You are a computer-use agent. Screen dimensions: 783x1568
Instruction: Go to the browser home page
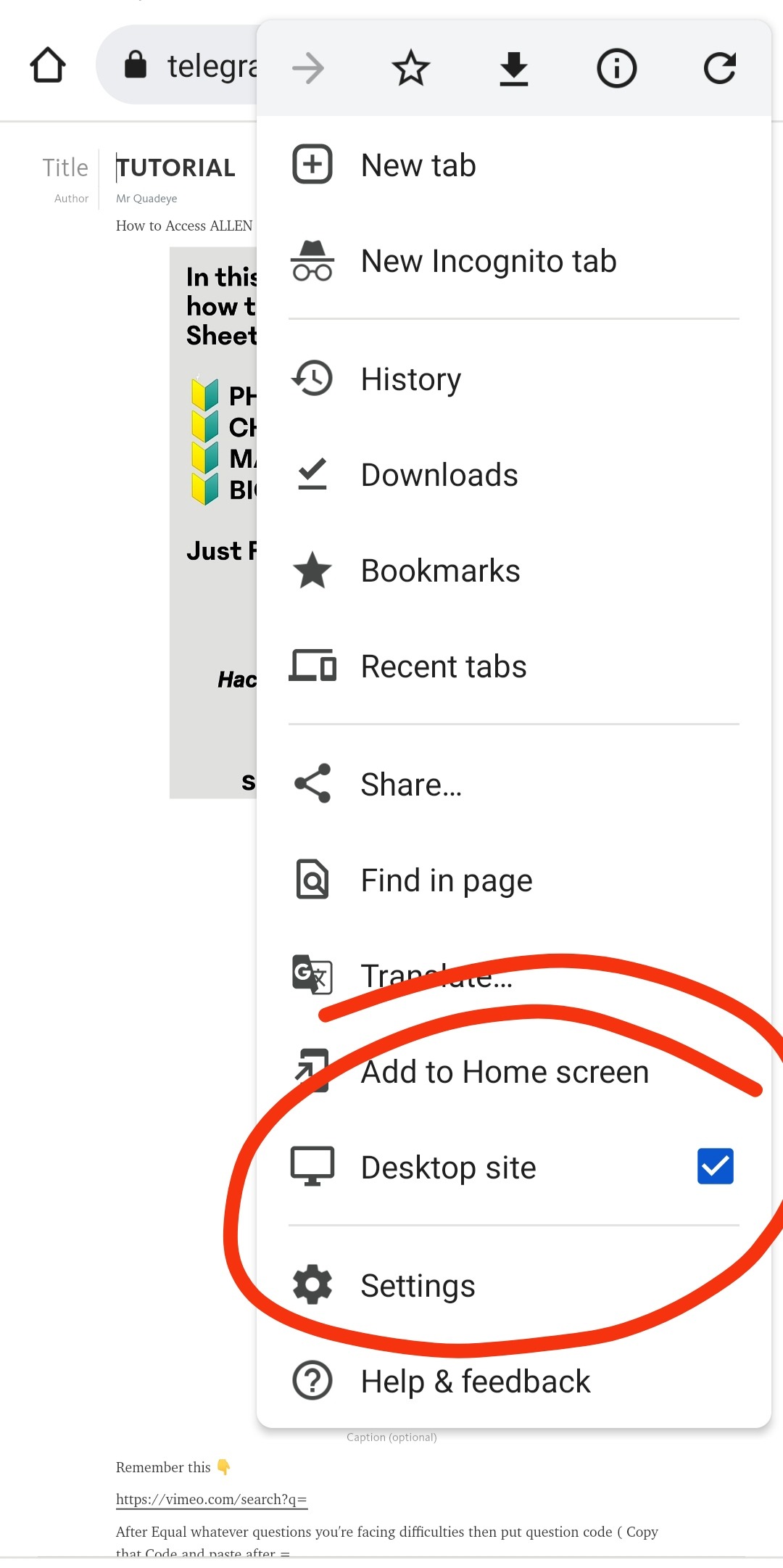tap(48, 65)
